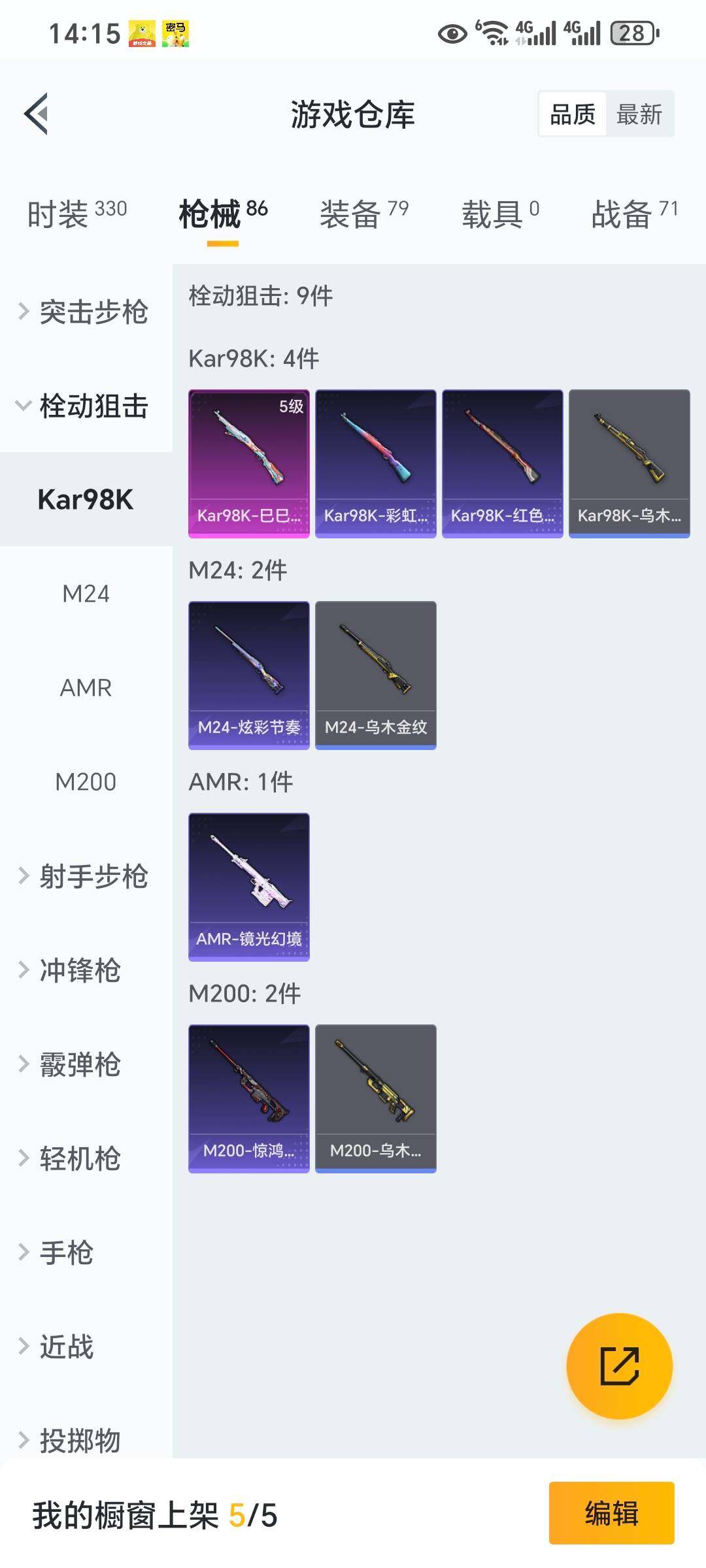The image size is (706, 1568).
Task: Open the M200-惊鸿 skin tile
Action: pyautogui.click(x=248, y=1098)
